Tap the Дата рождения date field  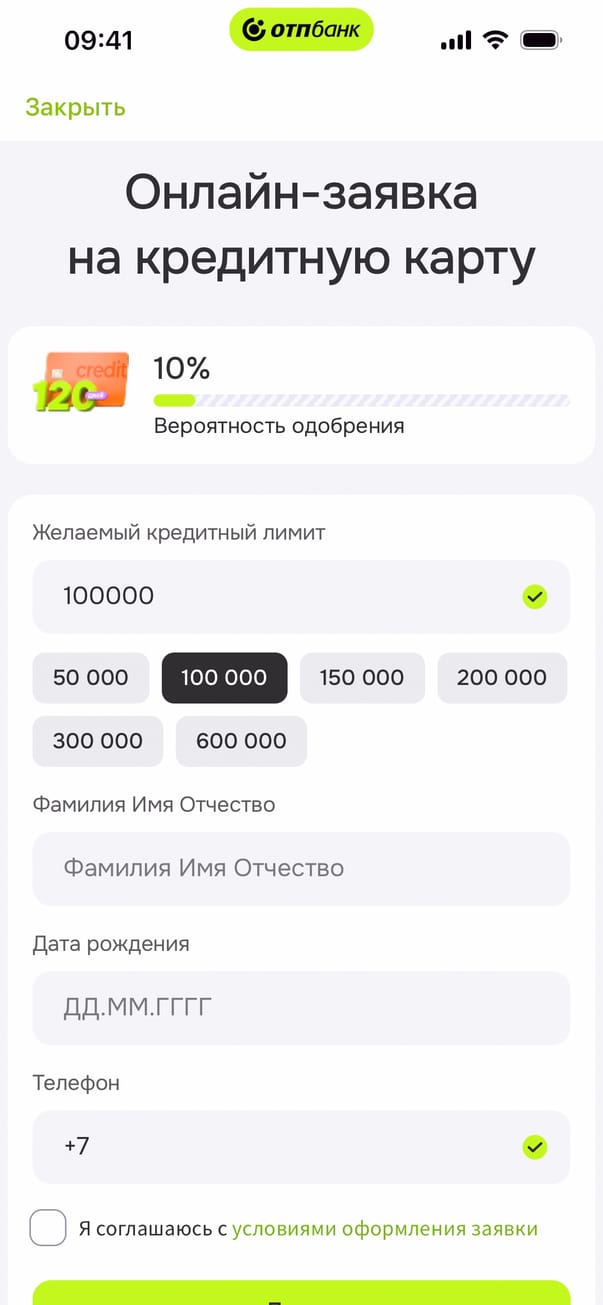click(300, 1007)
